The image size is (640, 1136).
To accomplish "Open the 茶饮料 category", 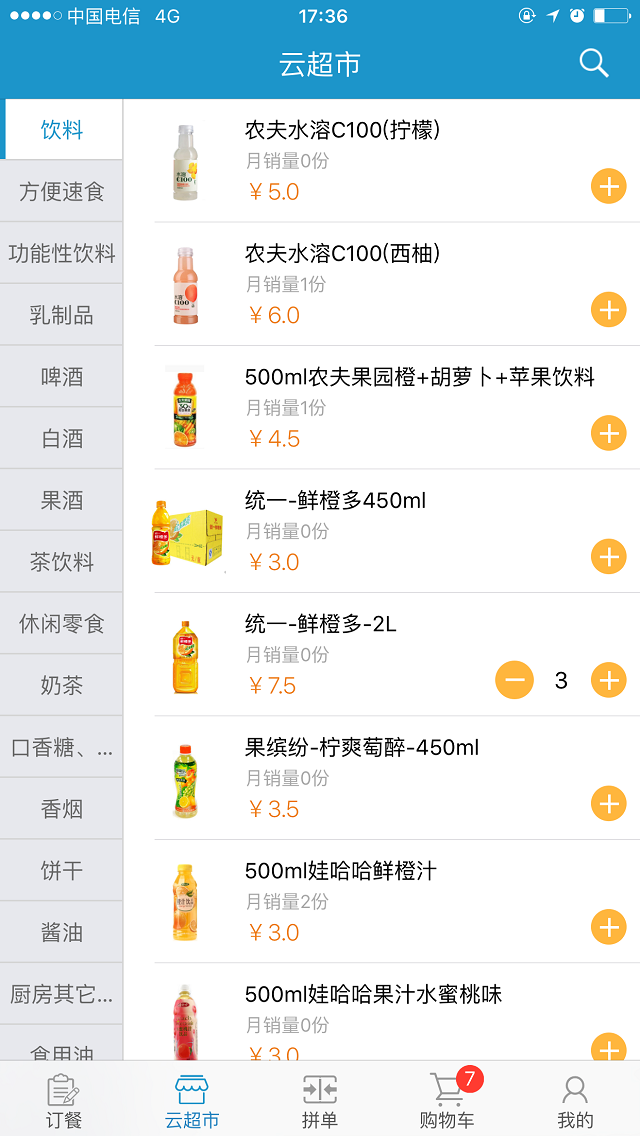I will pyautogui.click(x=62, y=562).
